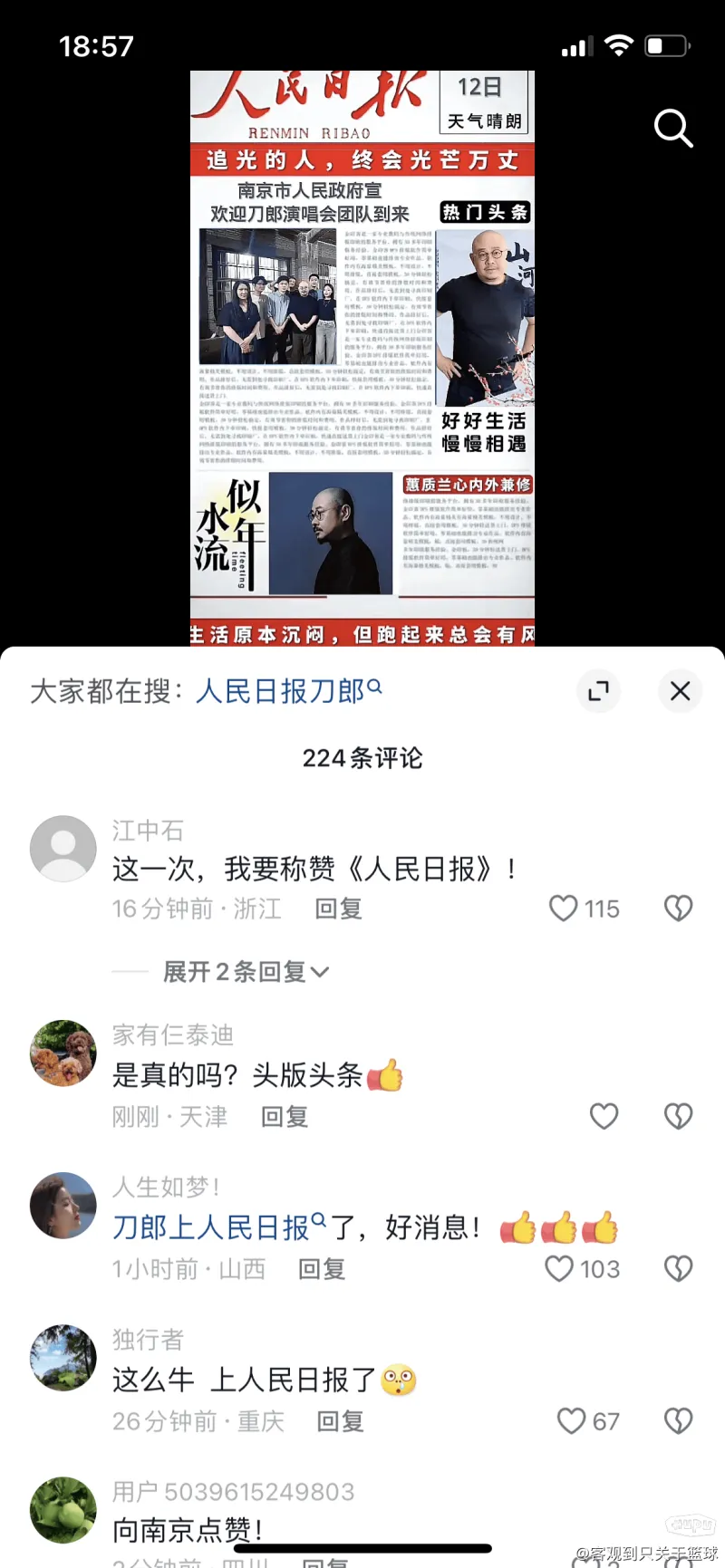Screen dimensions: 725x1568
Task: Expand the comments panel to full screen
Action: coord(598,691)
